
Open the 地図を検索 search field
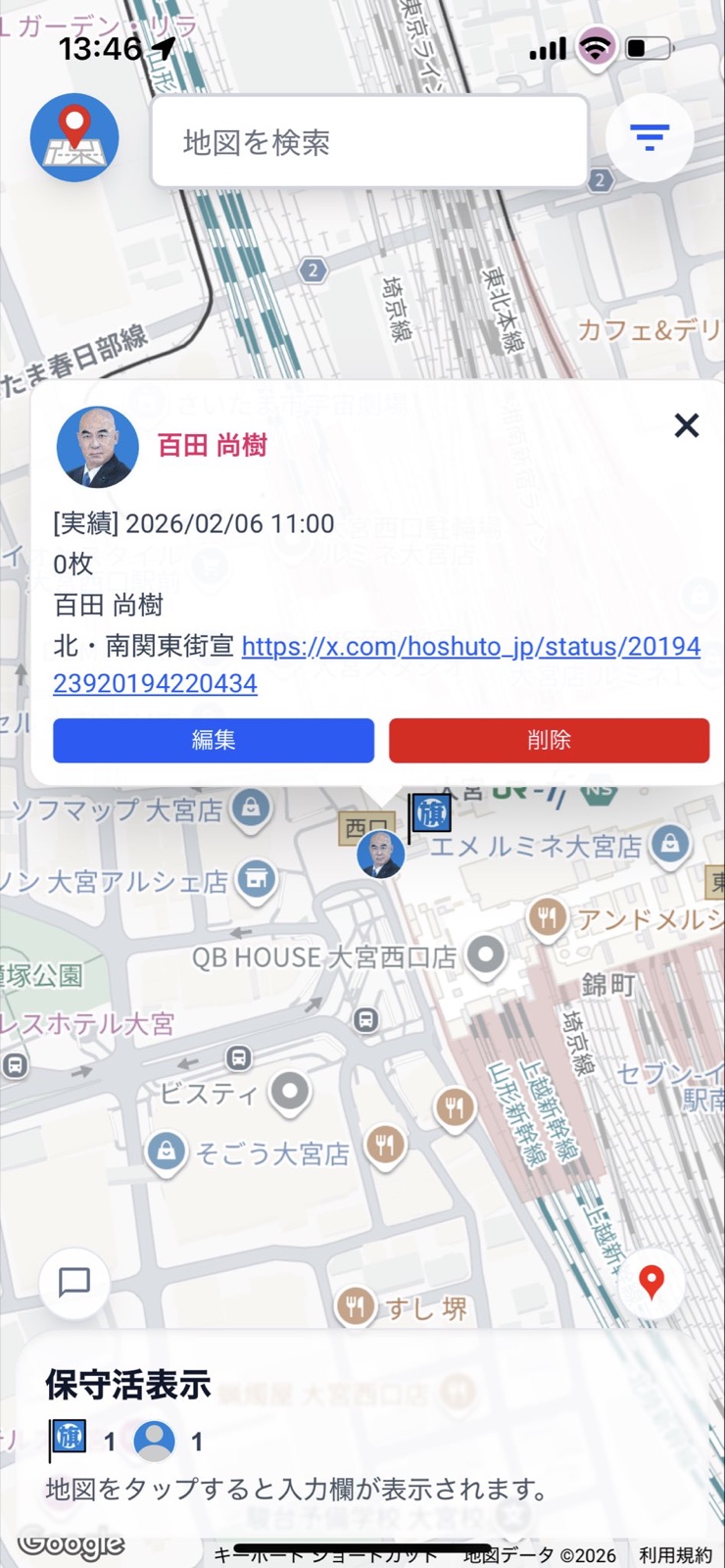(x=368, y=142)
